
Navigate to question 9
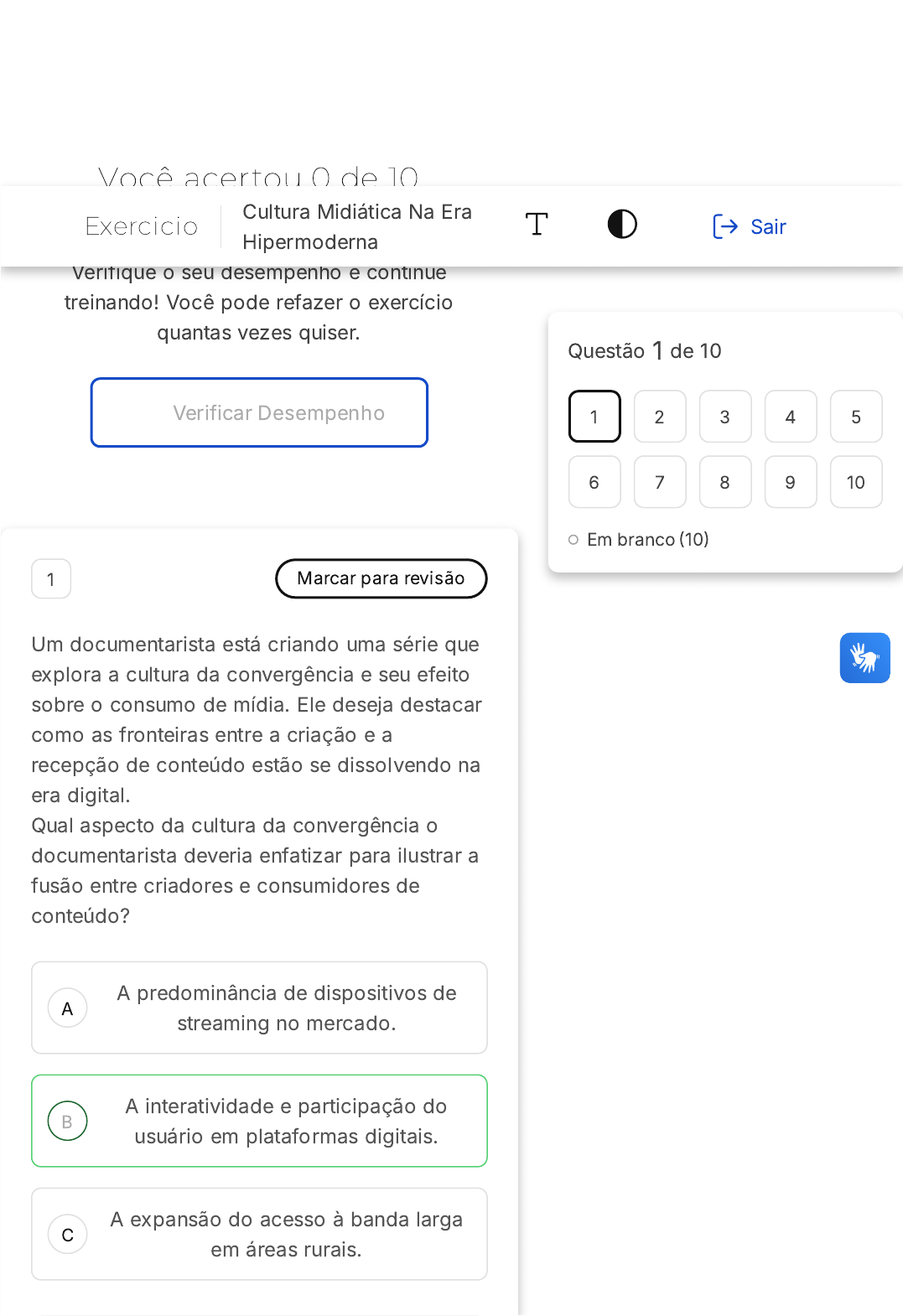pos(791,482)
